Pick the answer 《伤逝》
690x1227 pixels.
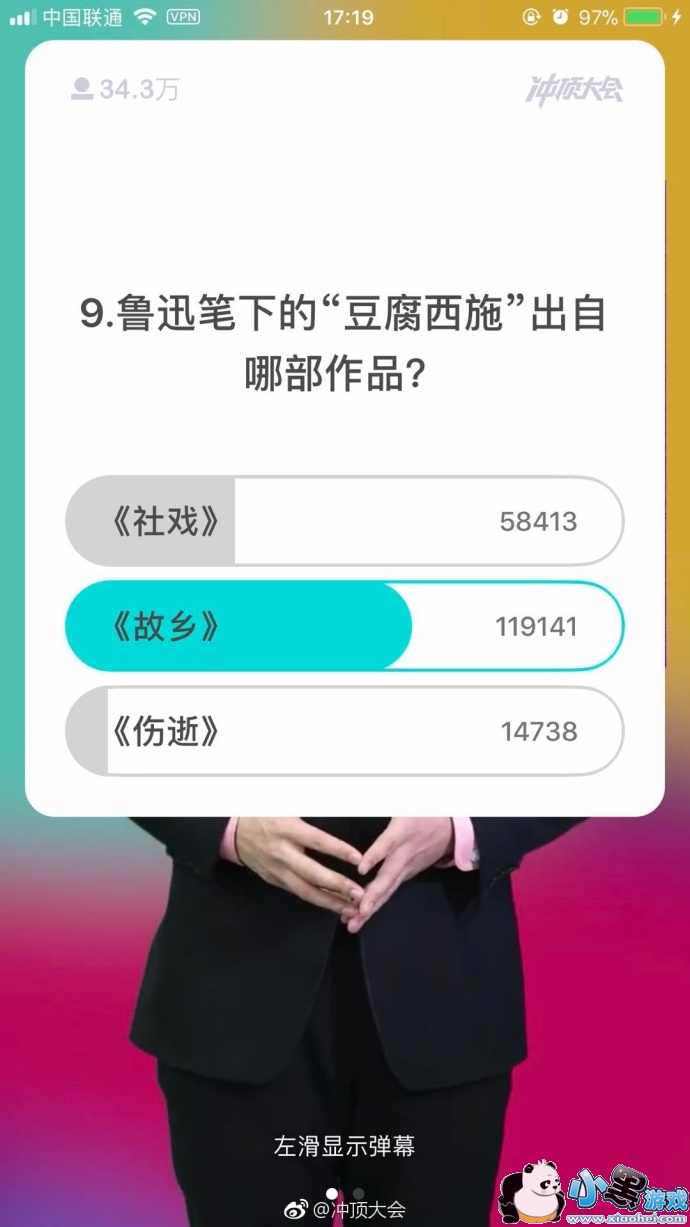tap(344, 731)
